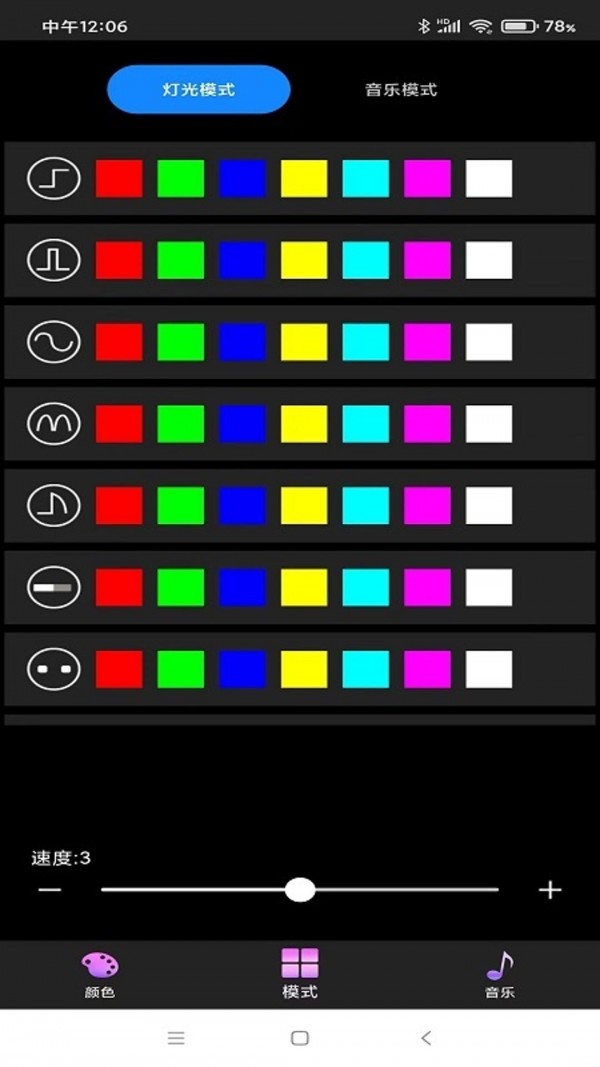Pick yellow in the double-hump wave row
The height and width of the screenshot is (1067, 600).
pyautogui.click(x=304, y=424)
